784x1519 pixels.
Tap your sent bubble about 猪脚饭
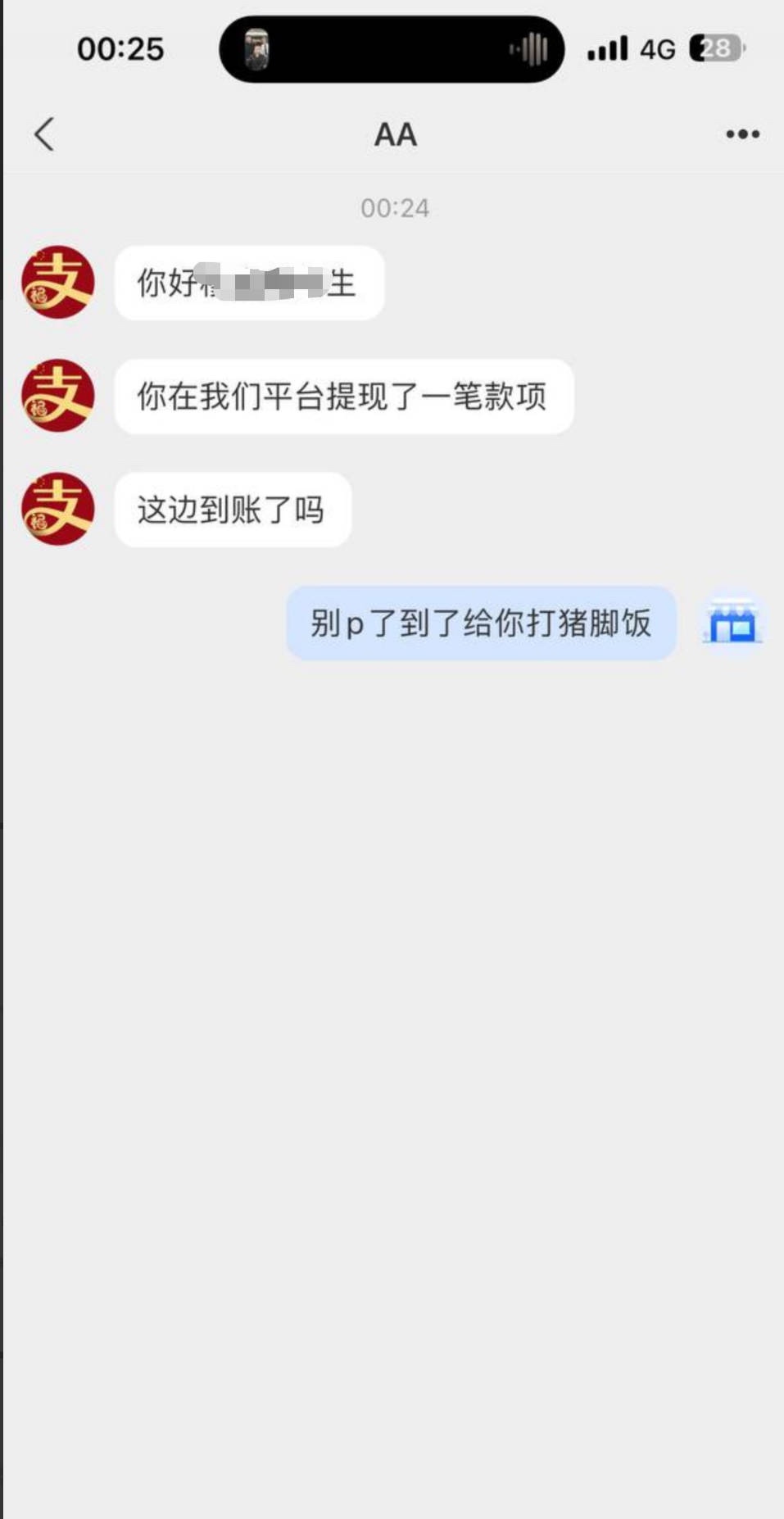coord(479,625)
